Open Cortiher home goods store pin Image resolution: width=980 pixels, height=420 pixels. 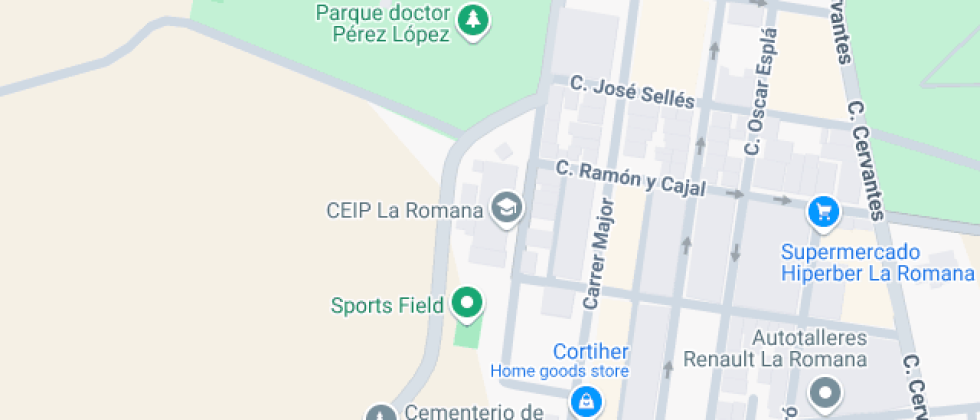click(585, 402)
